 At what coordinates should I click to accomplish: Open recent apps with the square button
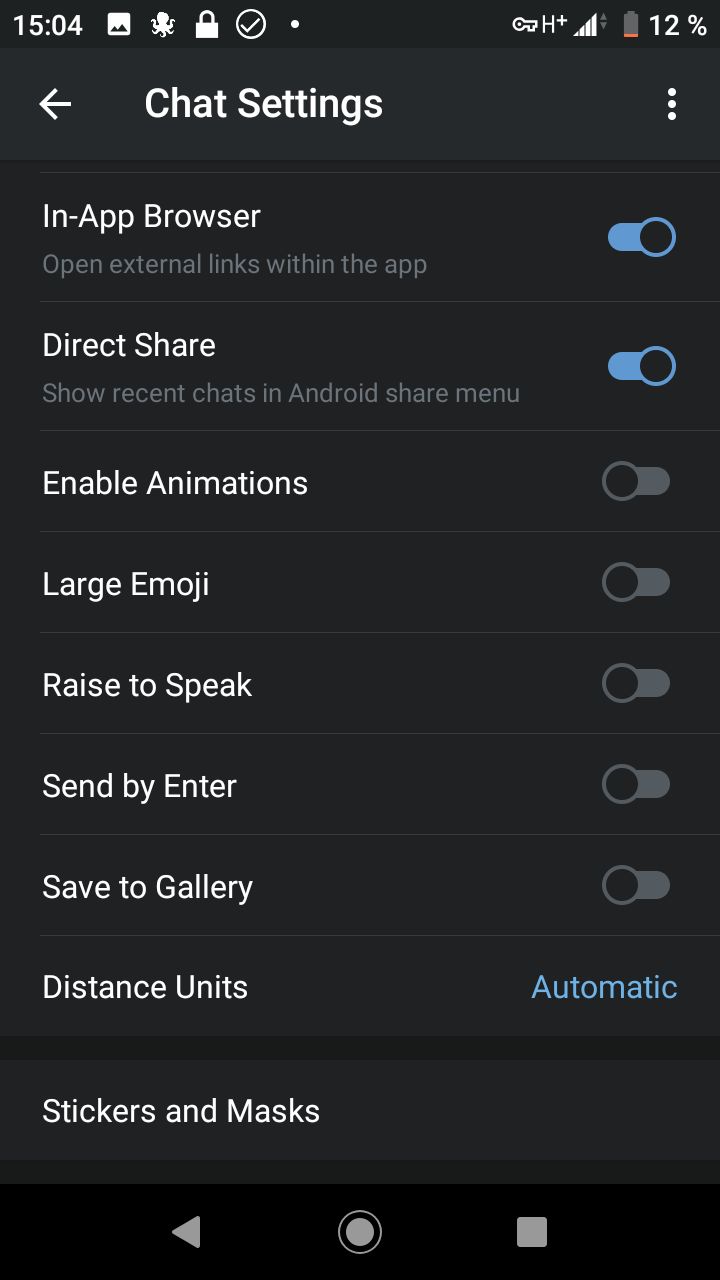(x=532, y=1232)
